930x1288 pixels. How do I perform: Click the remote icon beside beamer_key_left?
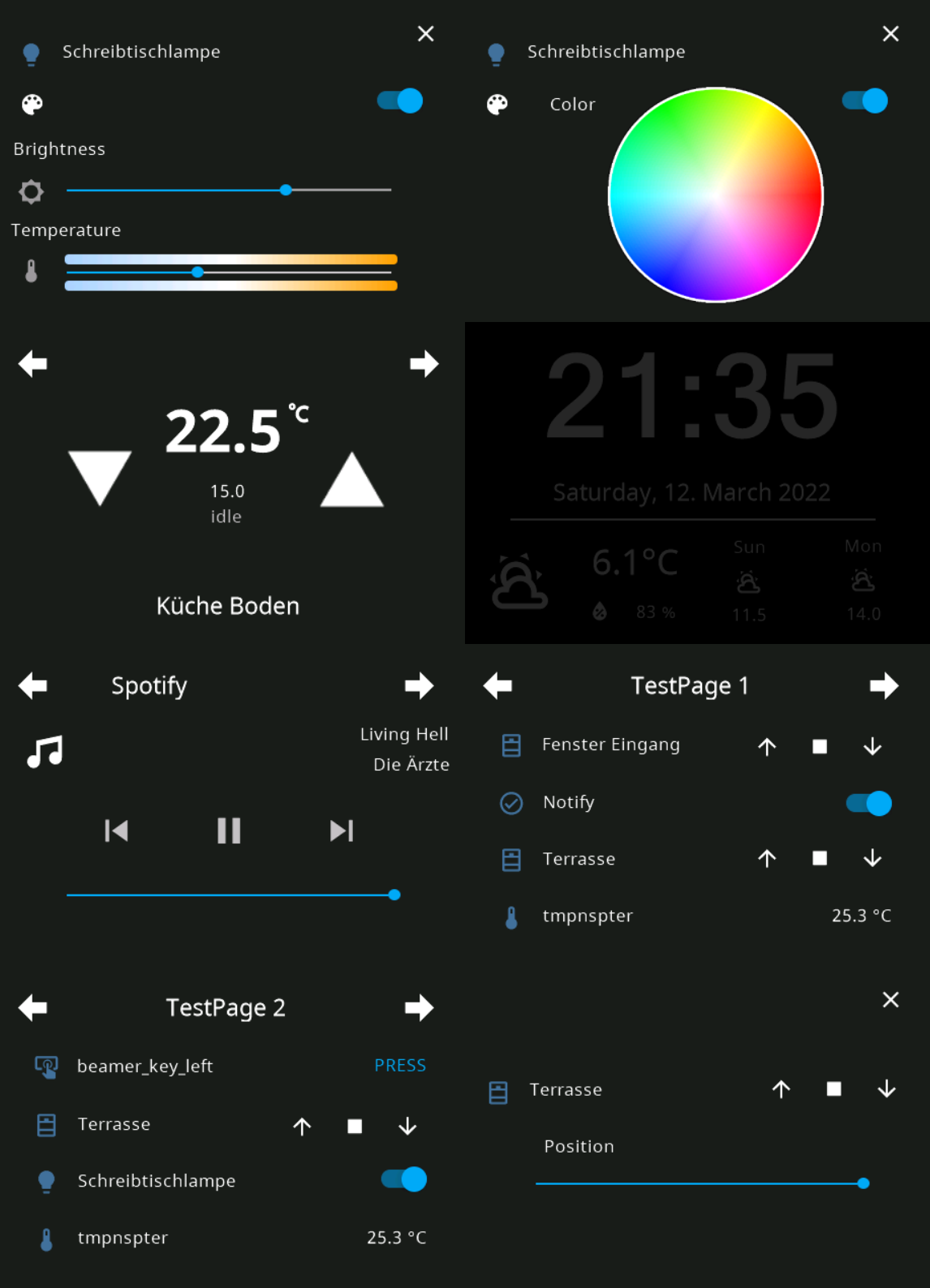click(x=46, y=1066)
